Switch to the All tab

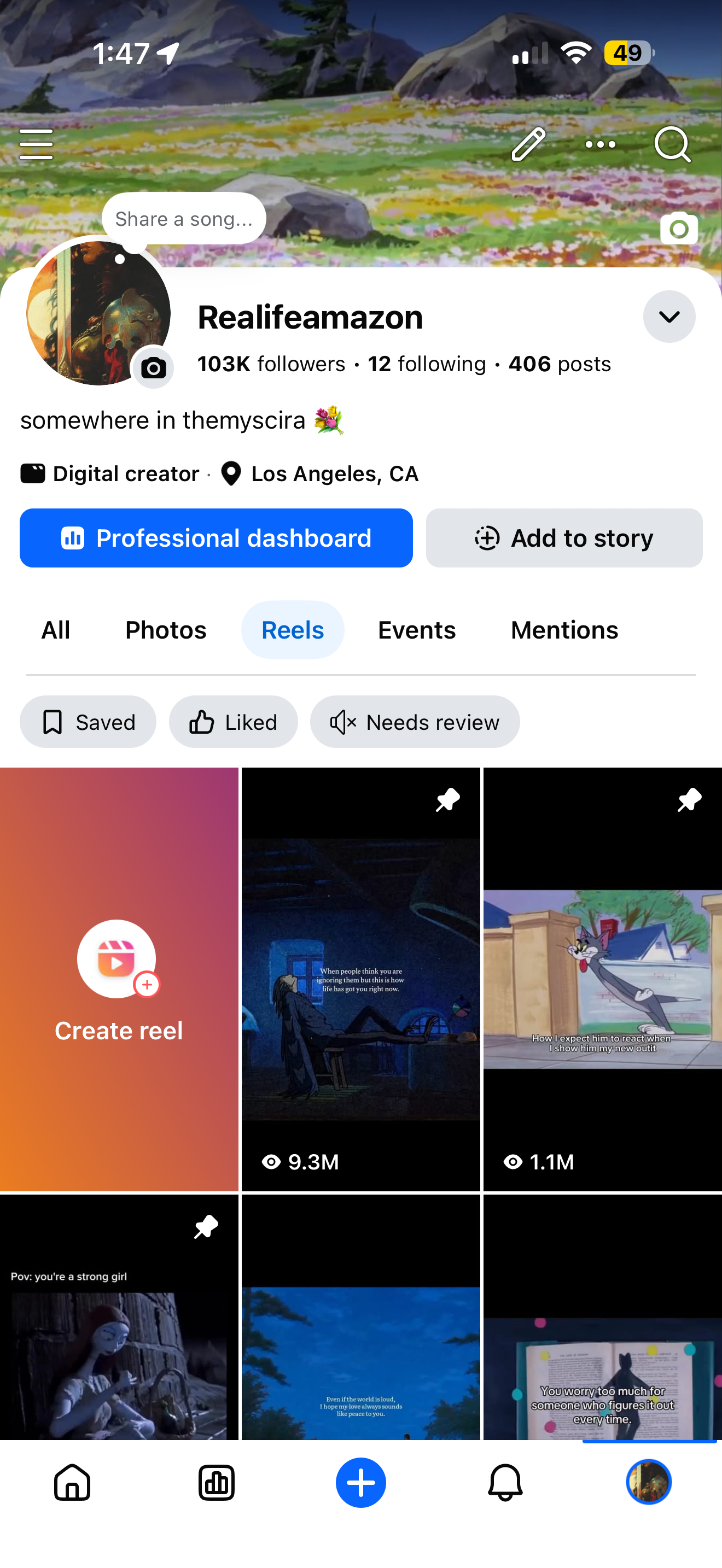55,630
